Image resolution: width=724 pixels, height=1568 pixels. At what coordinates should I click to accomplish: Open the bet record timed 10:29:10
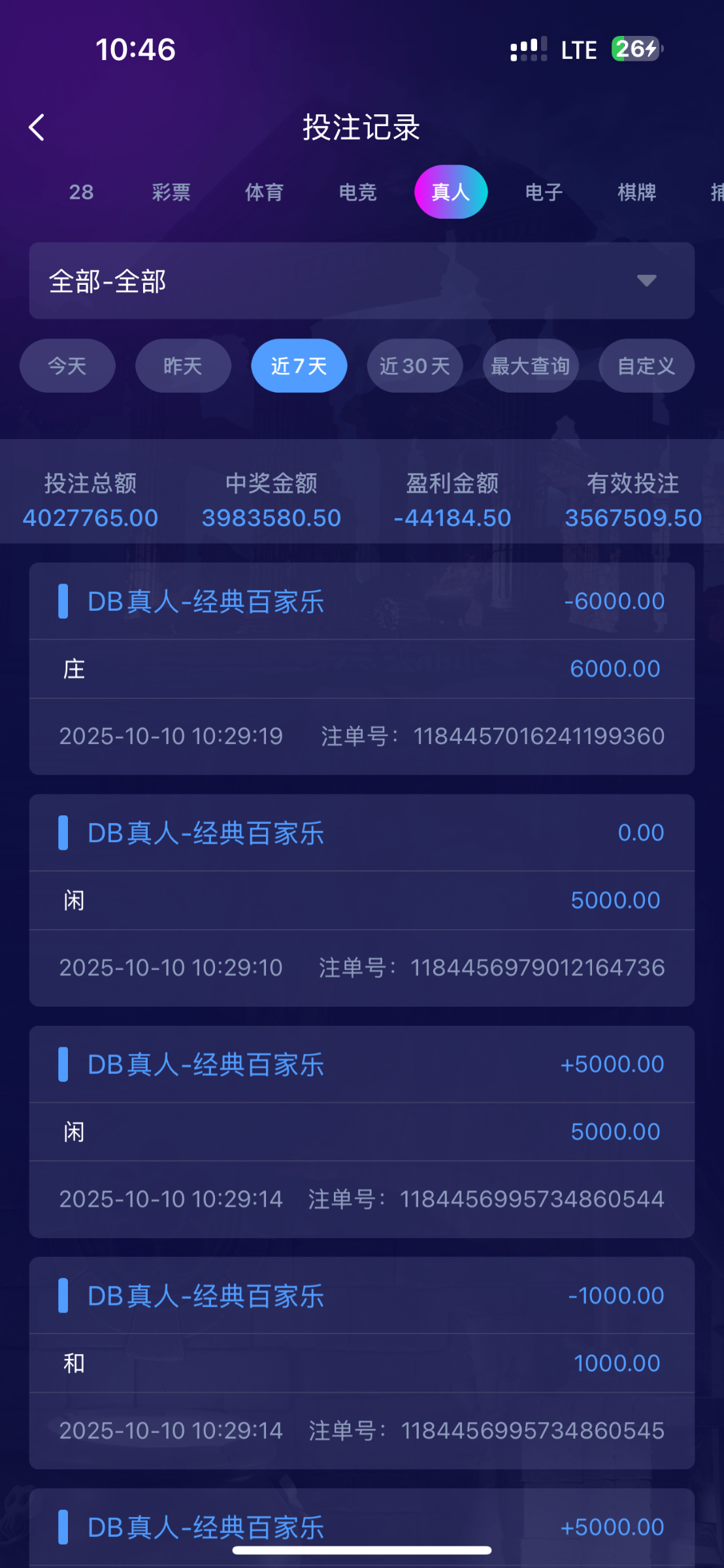coord(361,900)
